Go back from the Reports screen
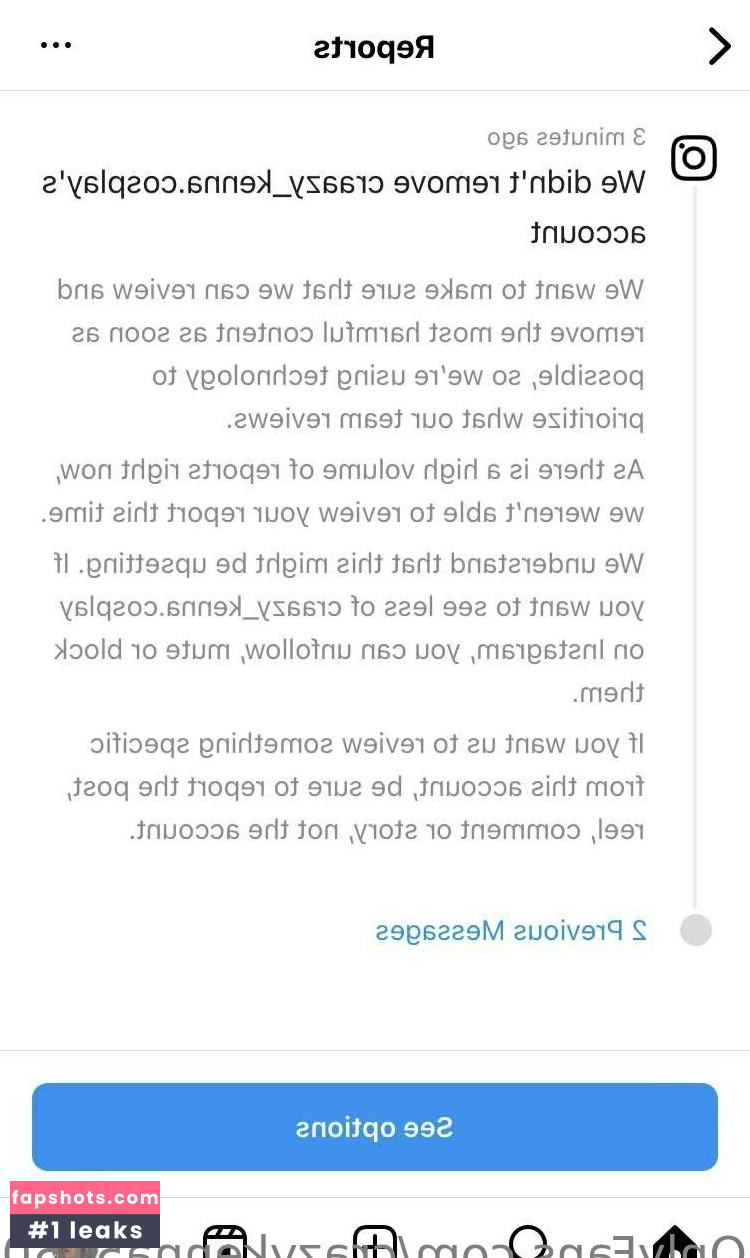The height and width of the screenshot is (1258, 750). 719,46
